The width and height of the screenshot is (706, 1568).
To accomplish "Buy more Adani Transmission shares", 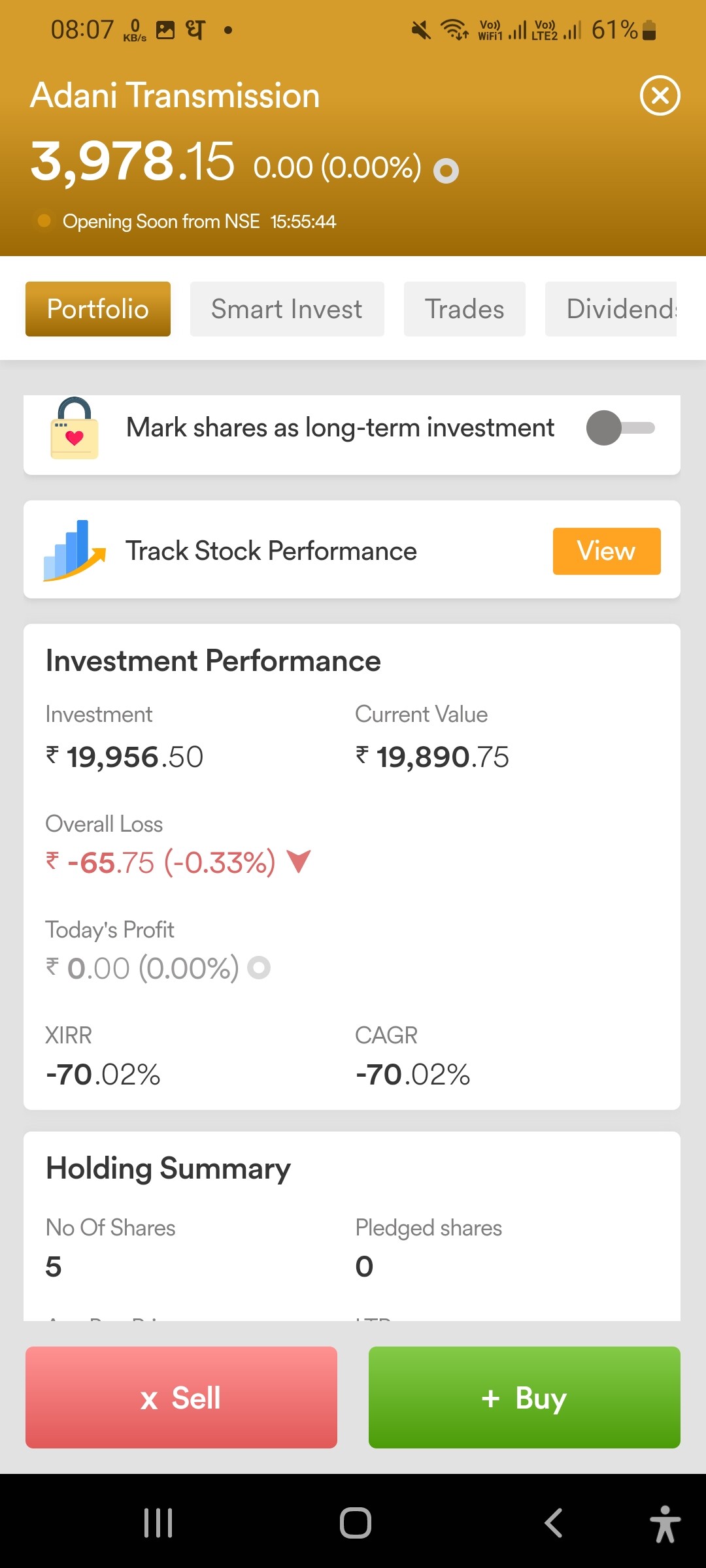I will tap(524, 1397).
